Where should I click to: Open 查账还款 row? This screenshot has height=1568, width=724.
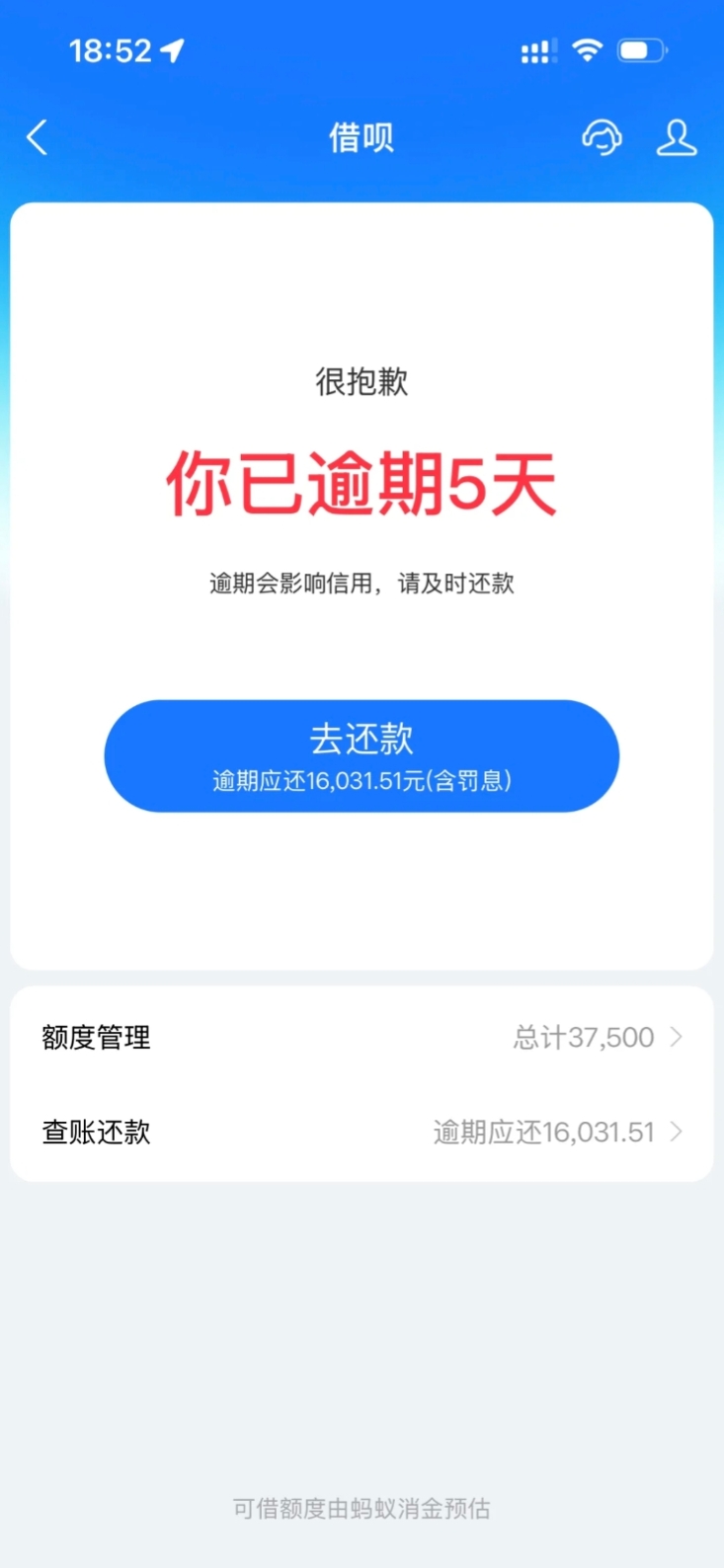click(362, 1132)
